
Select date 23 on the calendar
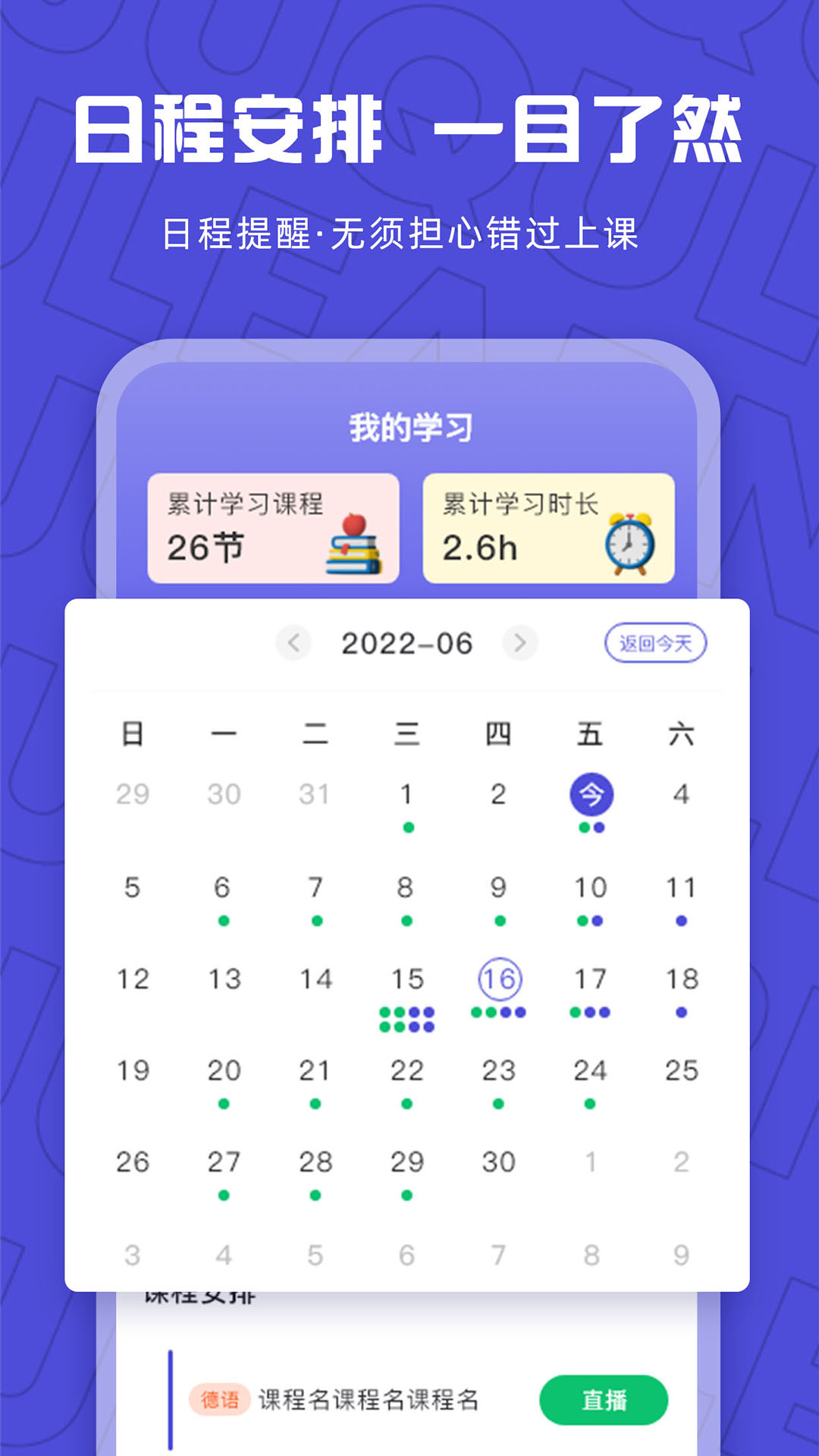click(499, 1071)
